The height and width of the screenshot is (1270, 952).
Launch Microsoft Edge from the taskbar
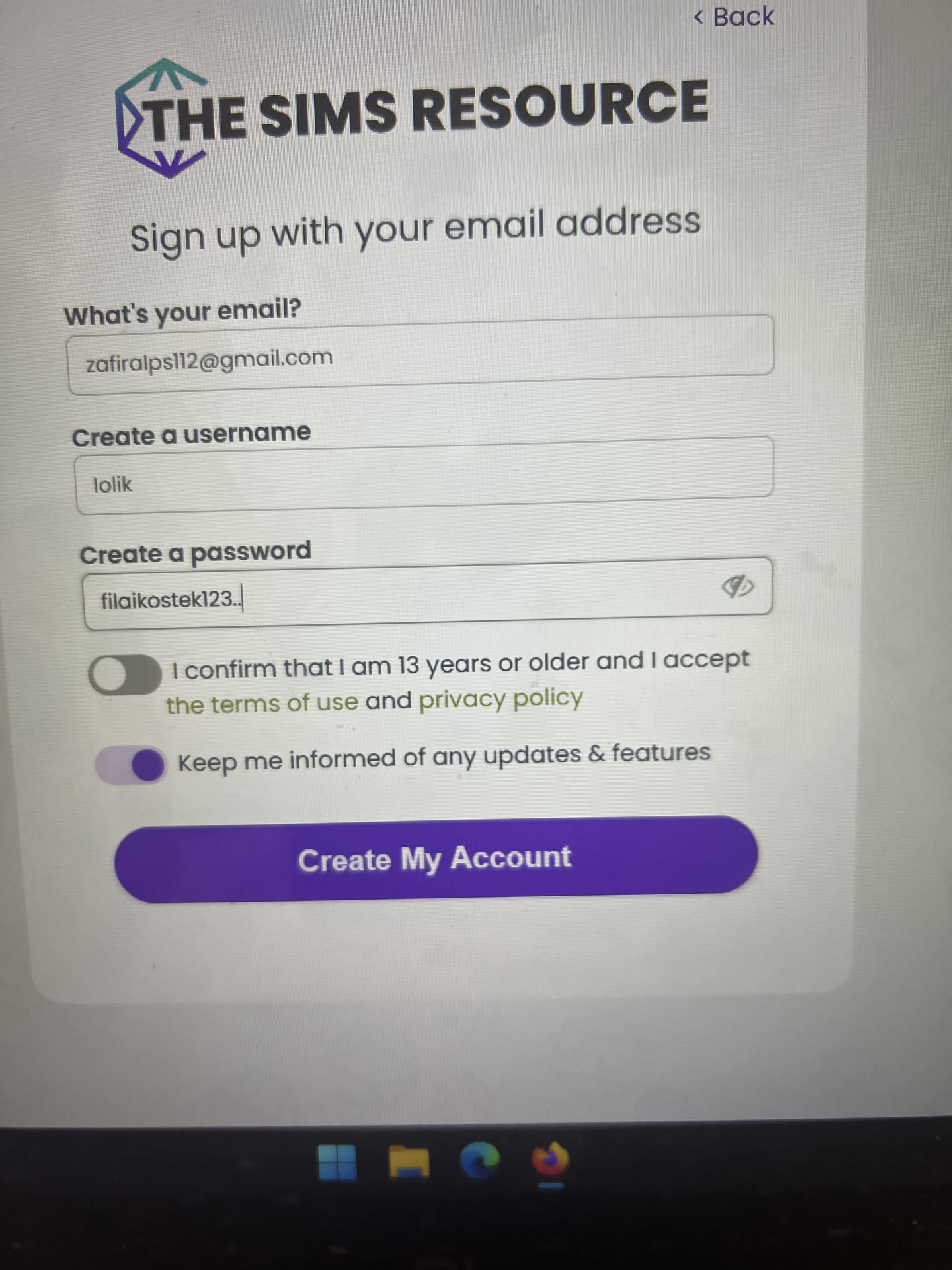(x=480, y=1161)
